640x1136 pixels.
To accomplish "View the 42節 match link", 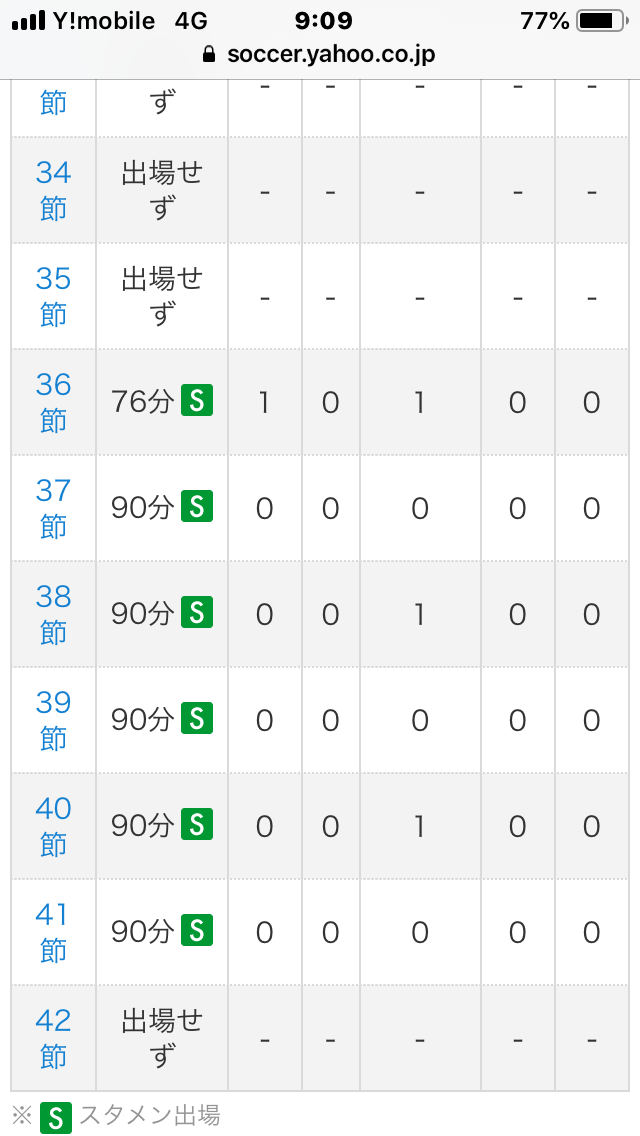I will point(53,1038).
